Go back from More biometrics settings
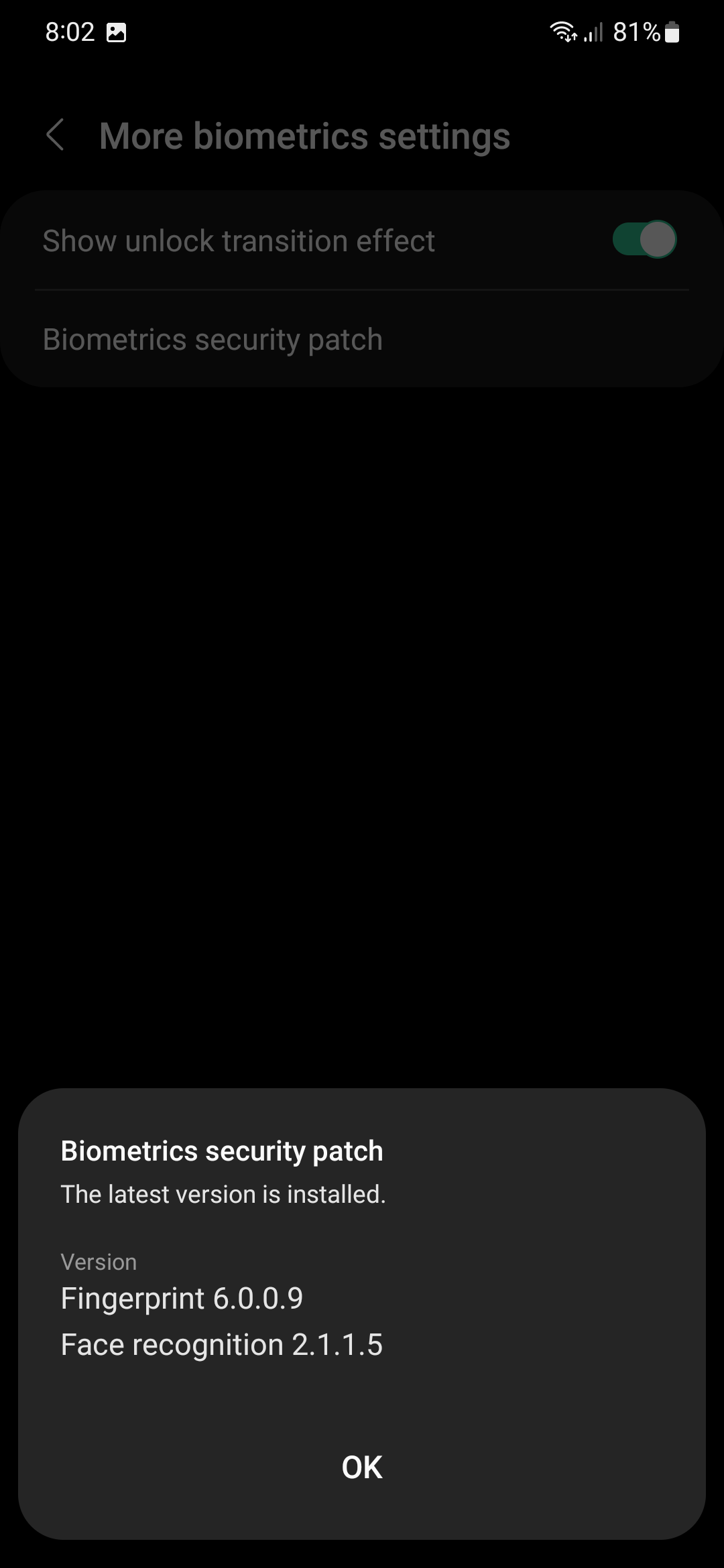The width and height of the screenshot is (724, 1568). [x=55, y=135]
